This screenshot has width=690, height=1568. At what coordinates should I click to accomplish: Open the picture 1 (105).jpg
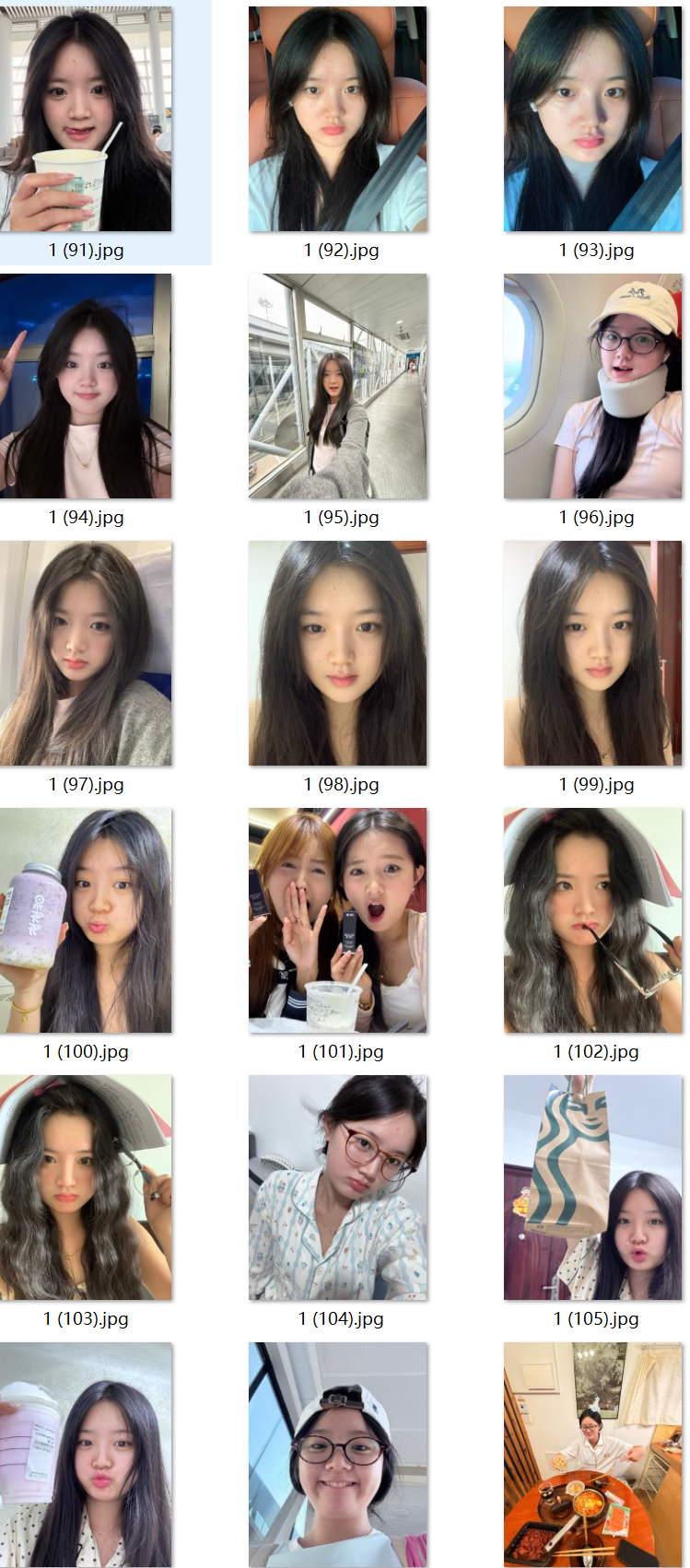pos(592,1188)
